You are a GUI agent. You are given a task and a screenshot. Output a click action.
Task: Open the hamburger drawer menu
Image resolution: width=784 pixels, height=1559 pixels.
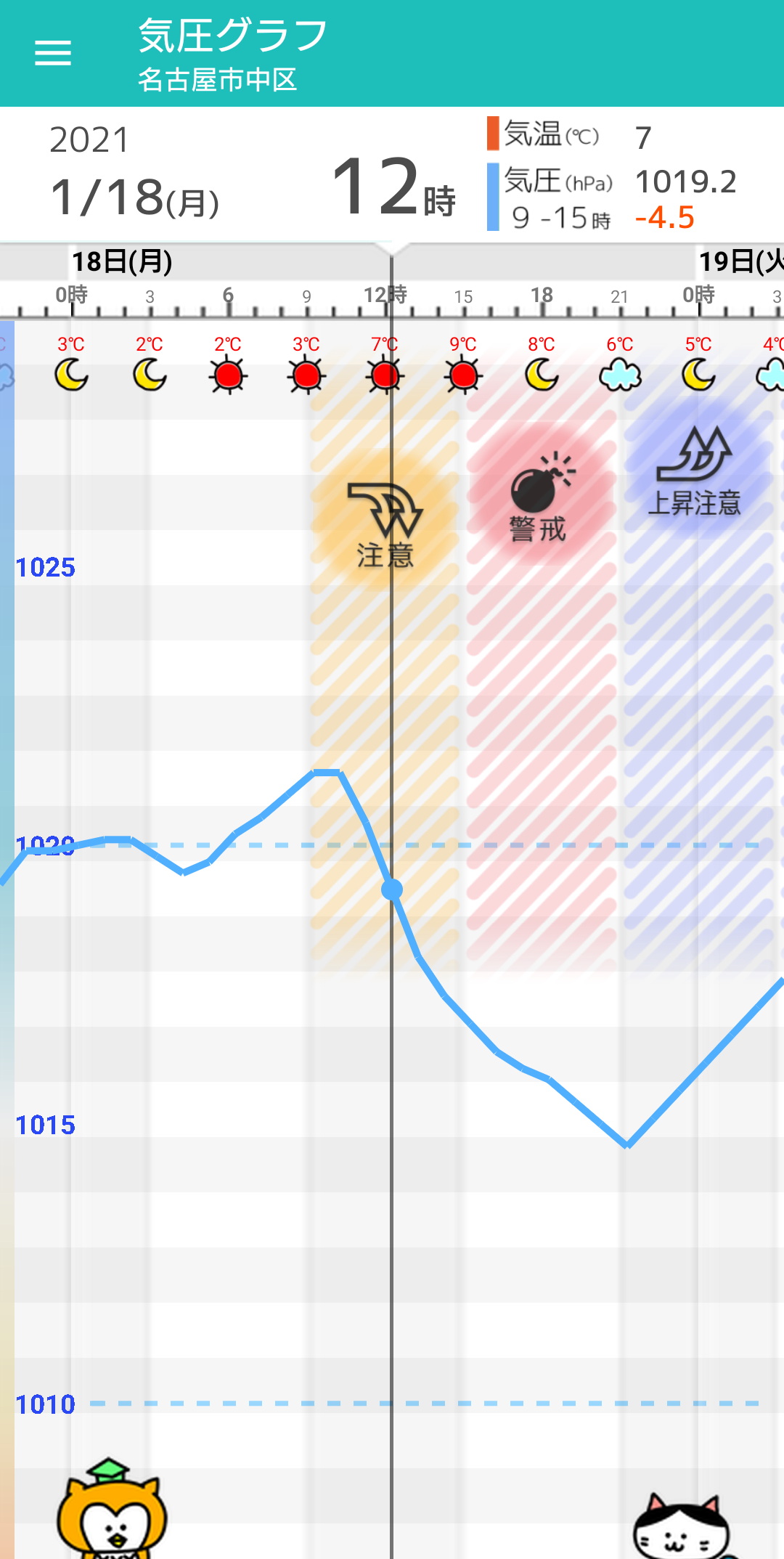[53, 53]
